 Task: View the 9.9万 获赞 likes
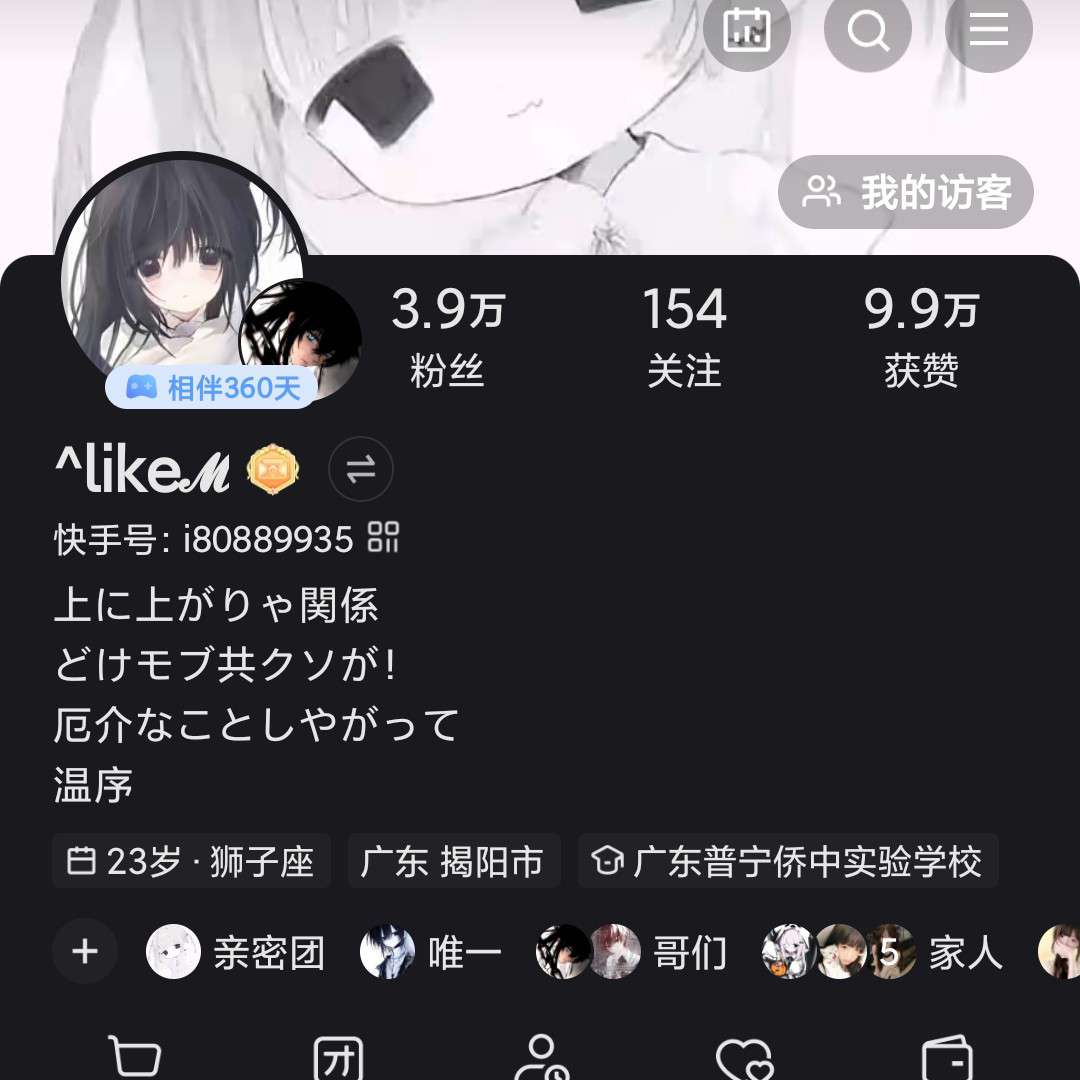point(921,335)
